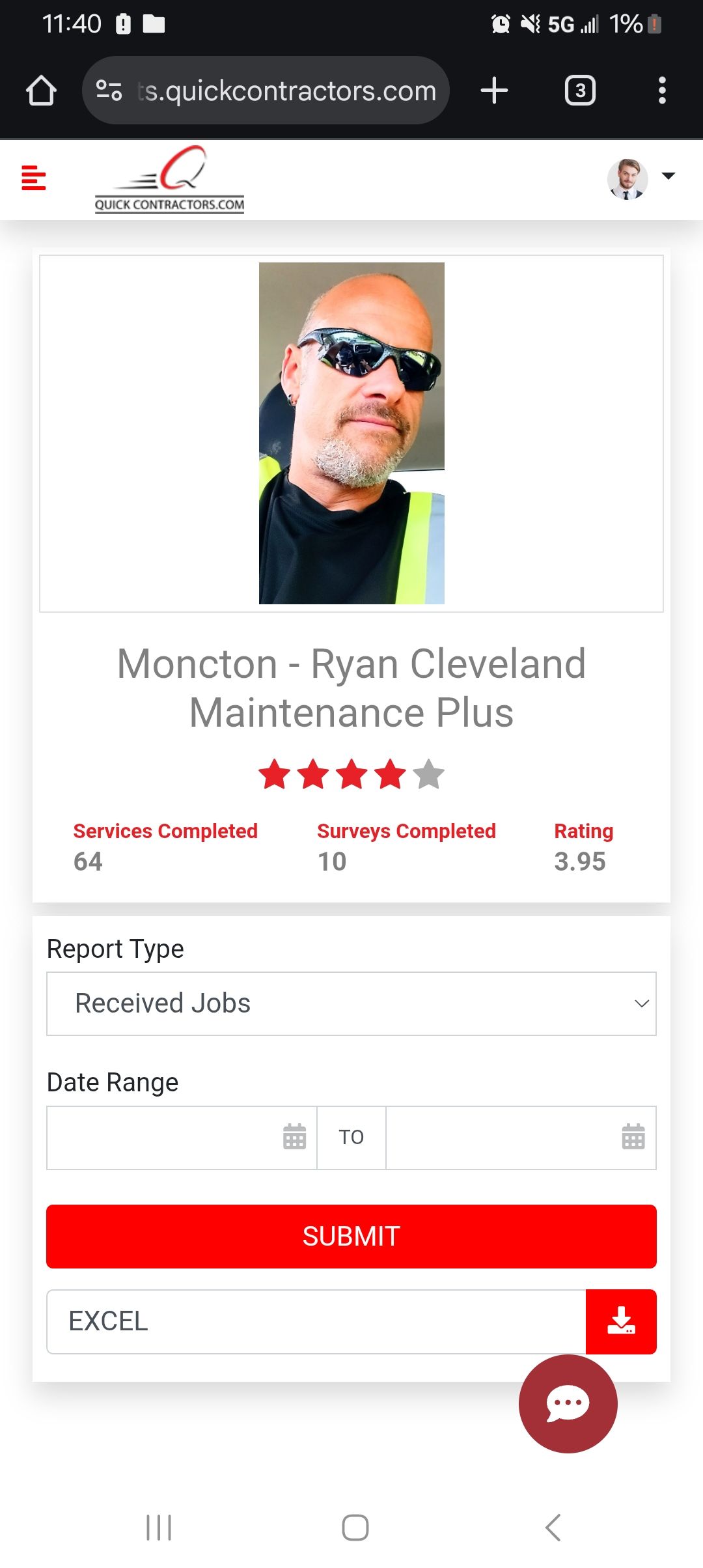The image size is (703, 1568).
Task: Open the live chat bubble
Action: click(568, 1403)
